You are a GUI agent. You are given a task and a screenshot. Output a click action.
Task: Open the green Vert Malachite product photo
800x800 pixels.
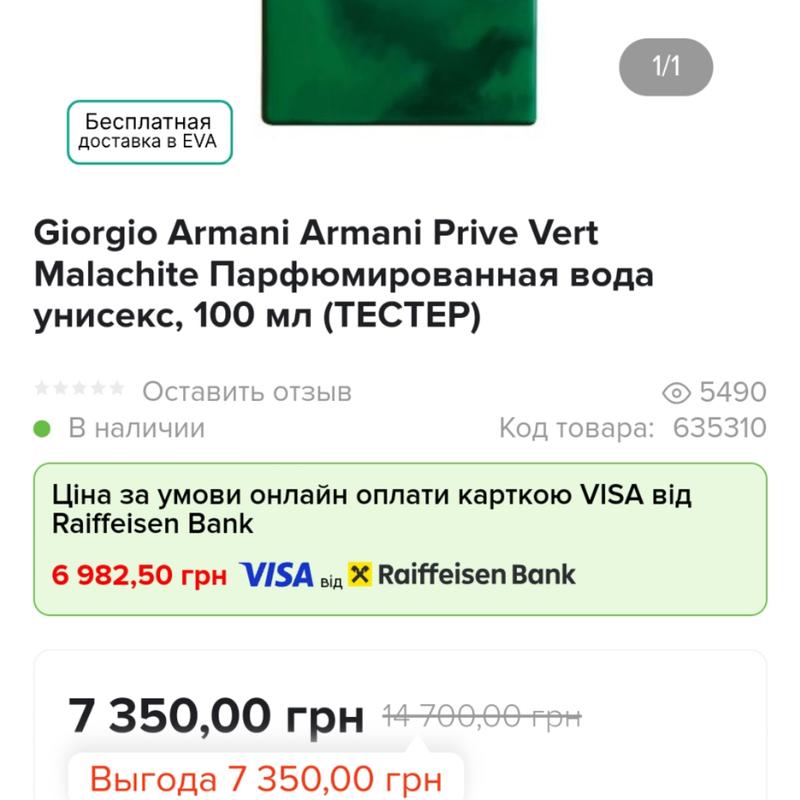[x=400, y=62]
